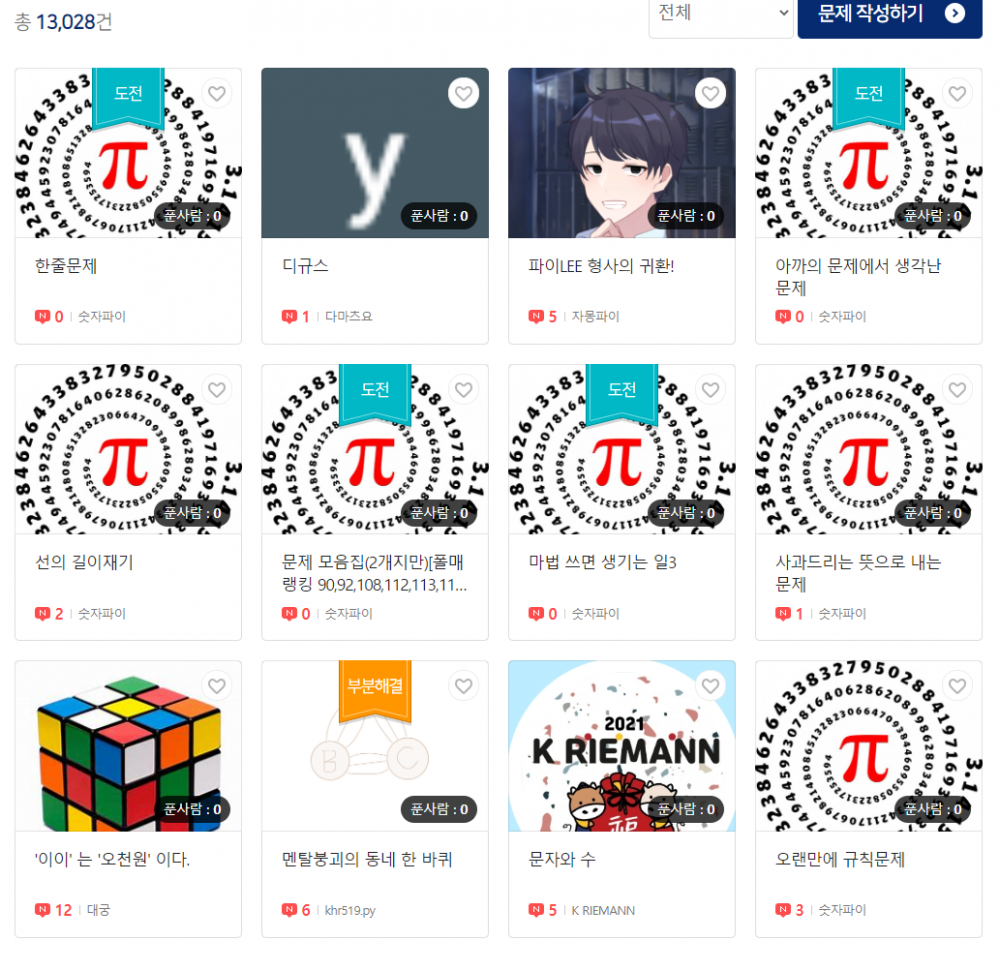Like the 마법 쓰면 생기는 일3 card
The width and height of the screenshot is (1000, 971).
[710, 390]
